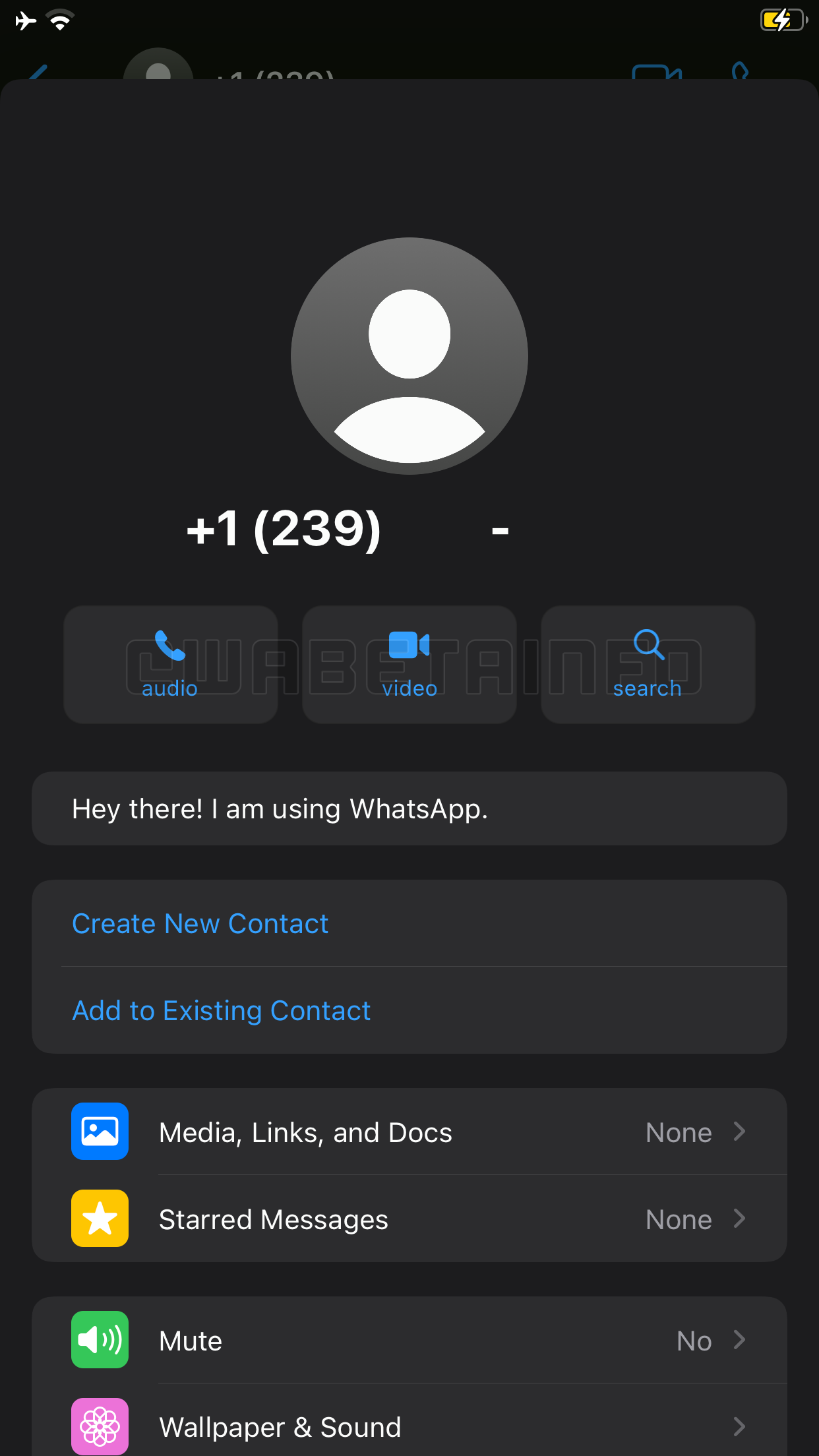The width and height of the screenshot is (819, 1456).
Task: Tap the Media, Links, and Docs icon
Action: coord(100,1132)
